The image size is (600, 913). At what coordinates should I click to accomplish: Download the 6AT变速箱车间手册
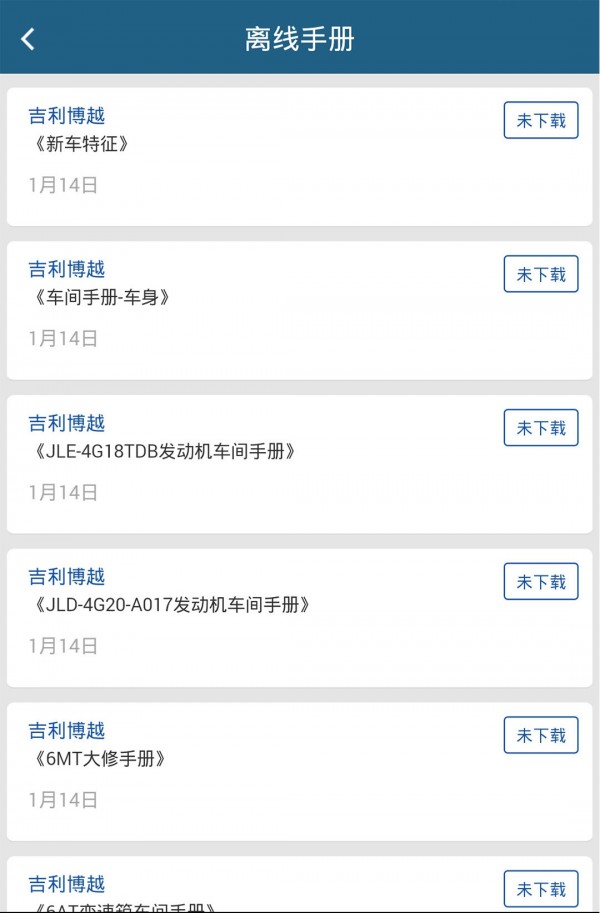(x=541, y=889)
